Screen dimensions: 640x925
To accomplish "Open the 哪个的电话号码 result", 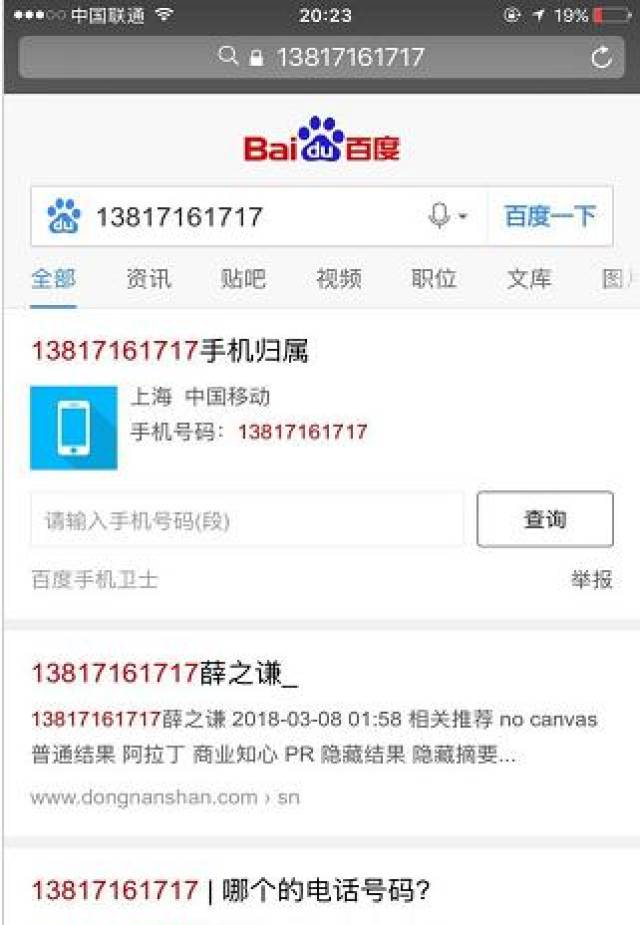I will pos(230,890).
